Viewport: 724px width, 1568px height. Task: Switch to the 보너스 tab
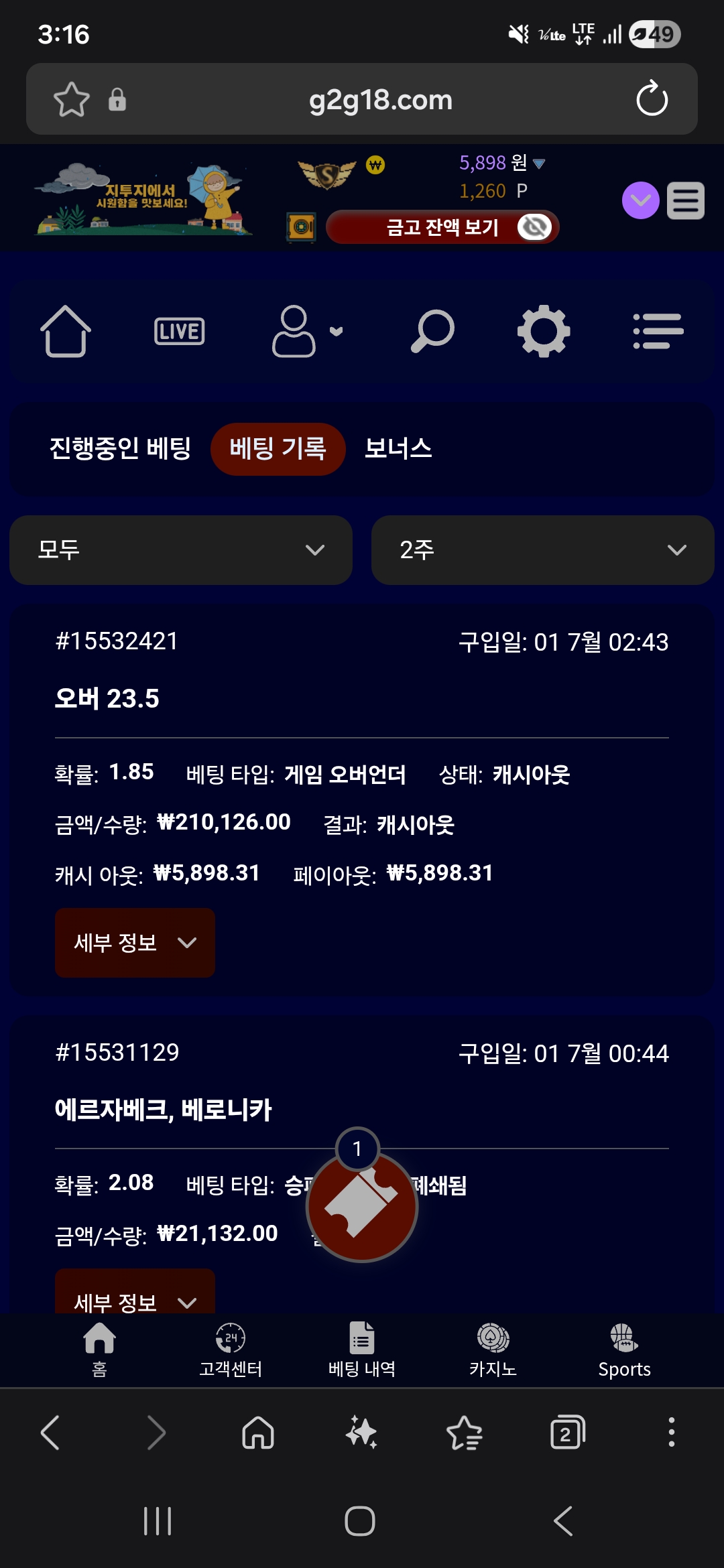click(x=398, y=449)
